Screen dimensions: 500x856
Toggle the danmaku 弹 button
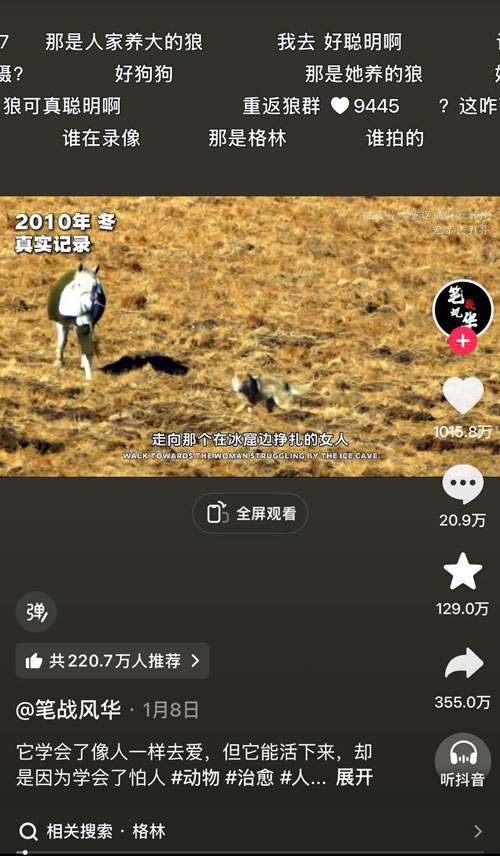[36, 612]
